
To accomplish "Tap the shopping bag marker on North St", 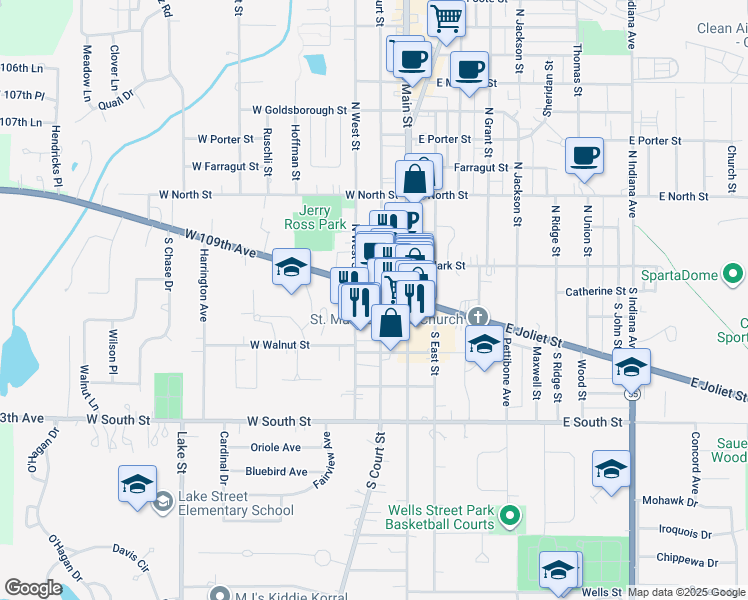I will [x=415, y=180].
